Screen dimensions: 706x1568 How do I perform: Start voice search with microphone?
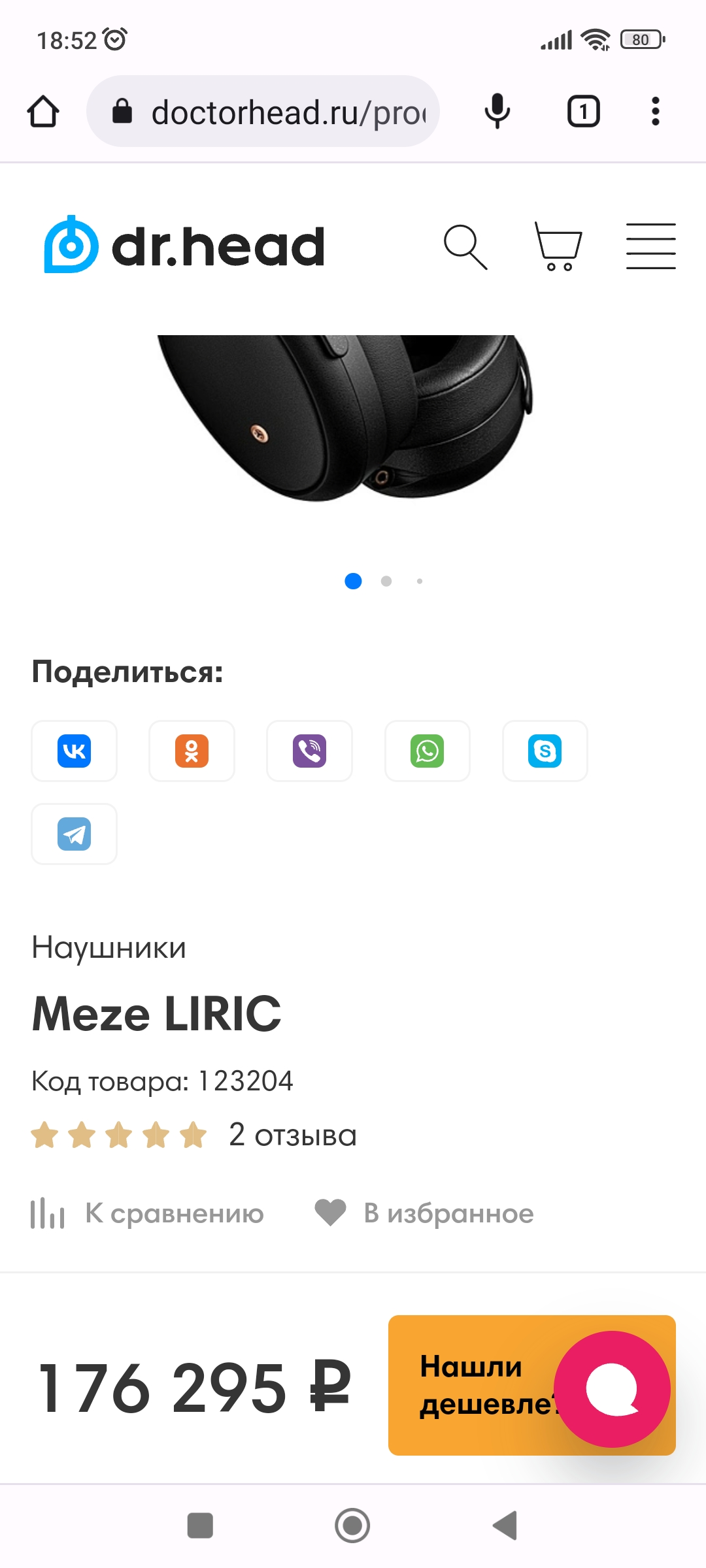coord(497,112)
